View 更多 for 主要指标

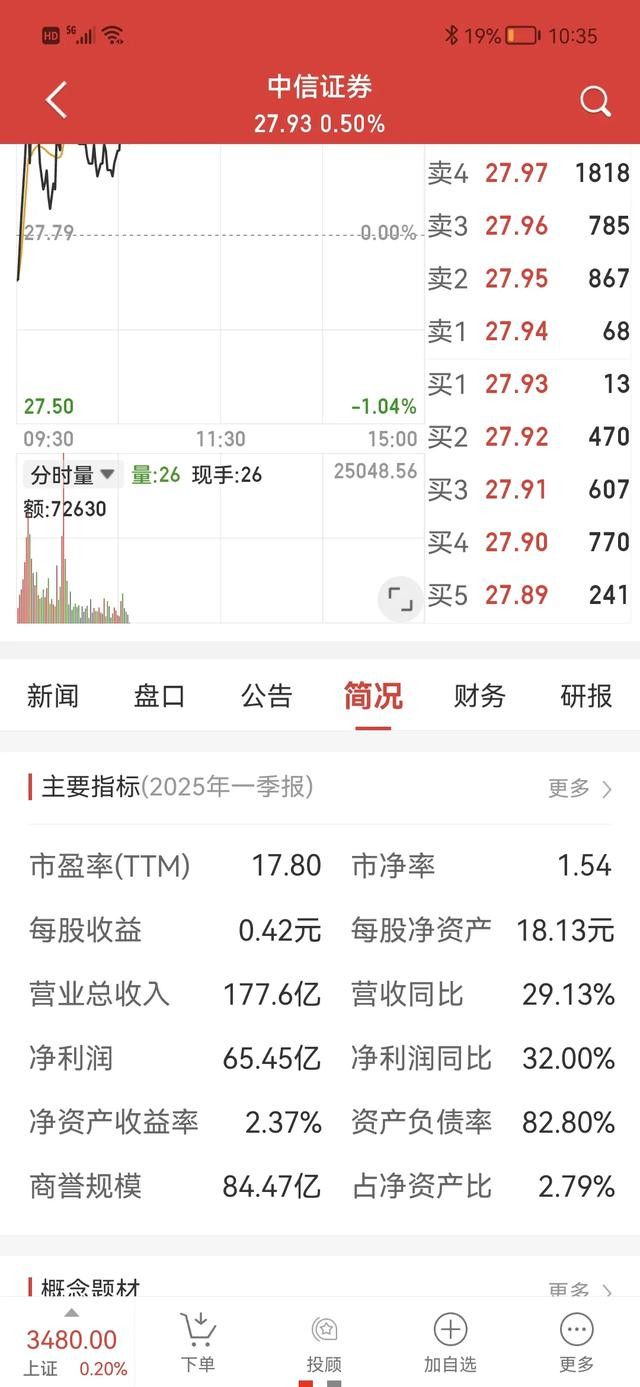[580, 788]
